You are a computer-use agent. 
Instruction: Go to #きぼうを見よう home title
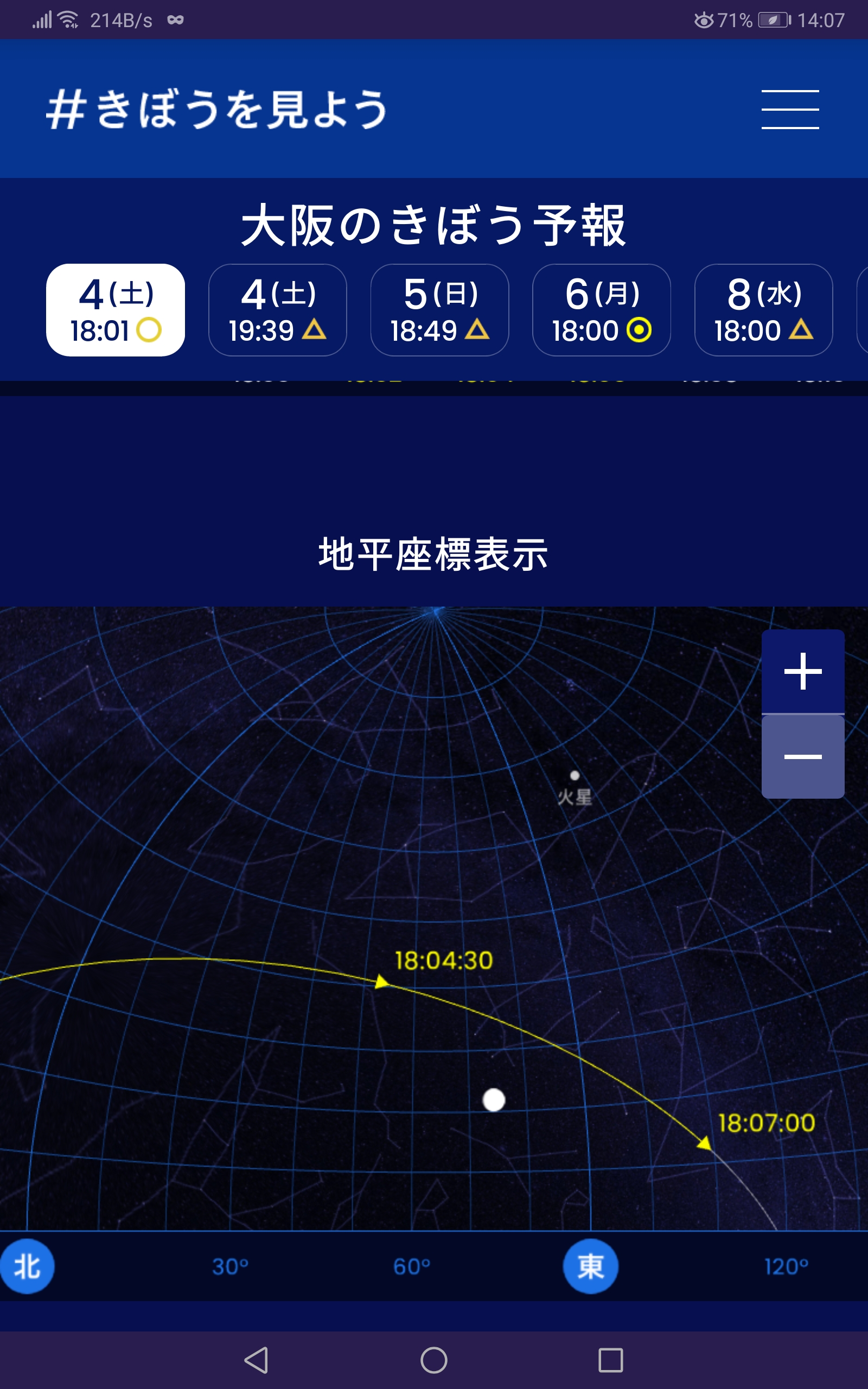[217, 109]
